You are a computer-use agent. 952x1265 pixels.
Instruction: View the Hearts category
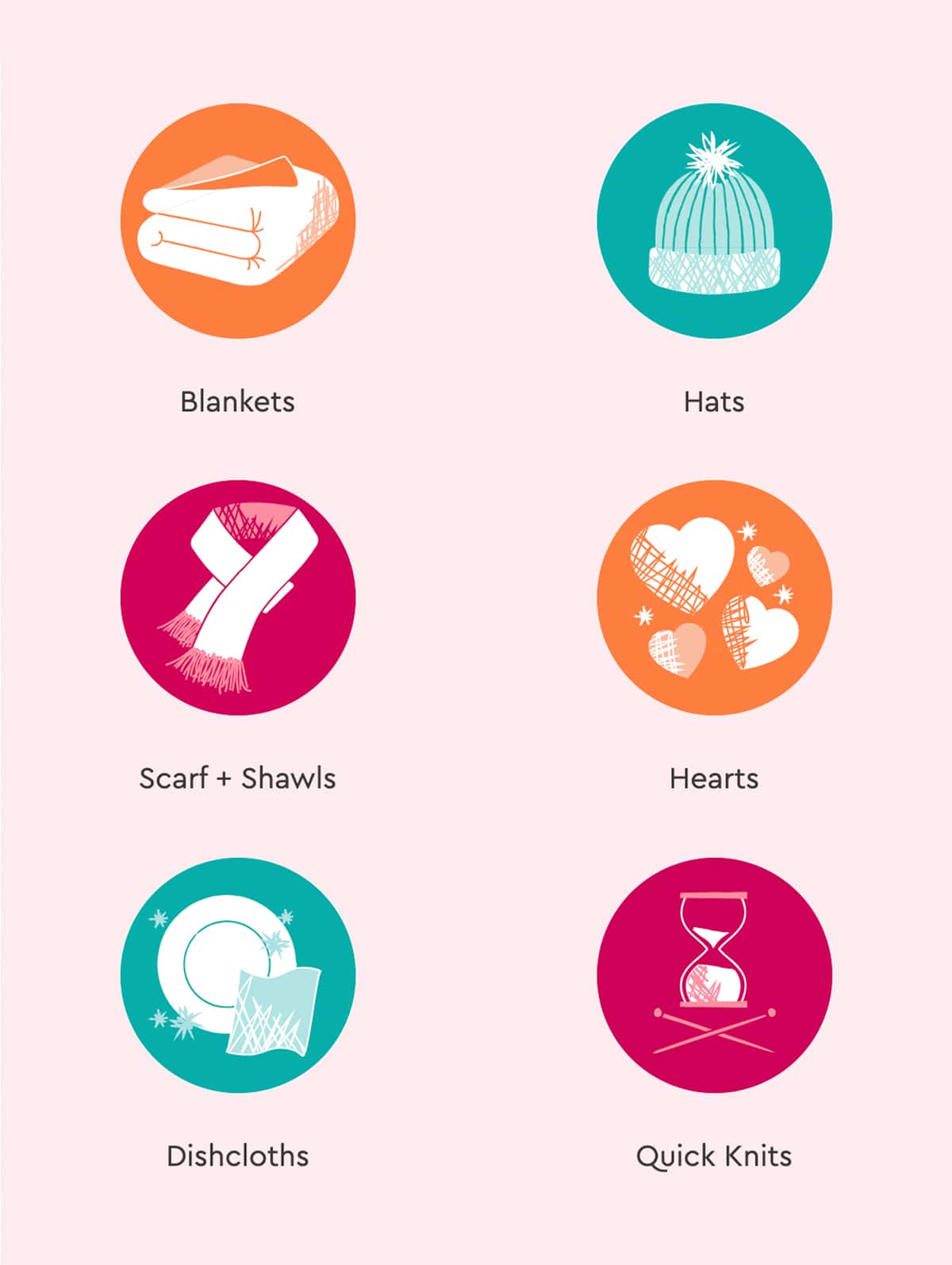[714, 598]
